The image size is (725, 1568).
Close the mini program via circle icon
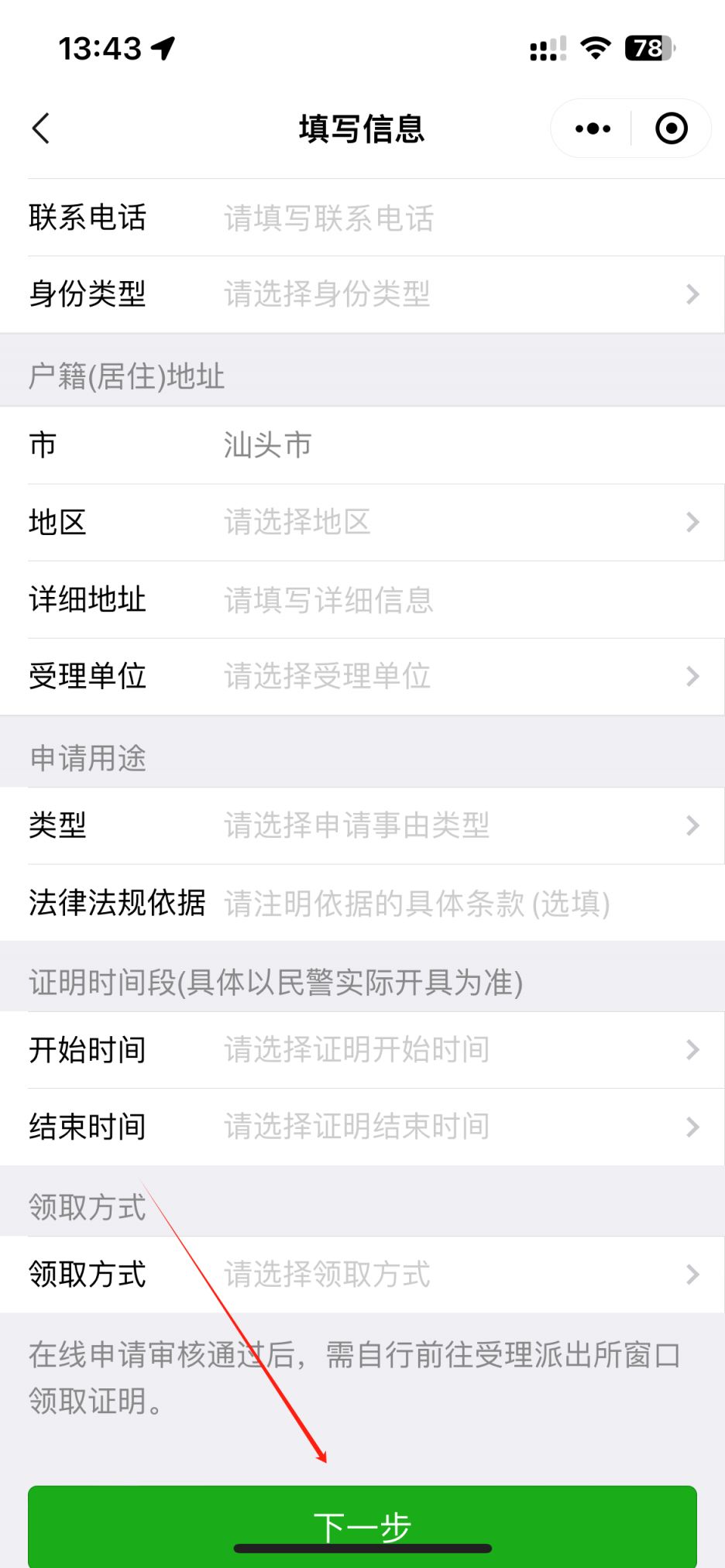671,129
